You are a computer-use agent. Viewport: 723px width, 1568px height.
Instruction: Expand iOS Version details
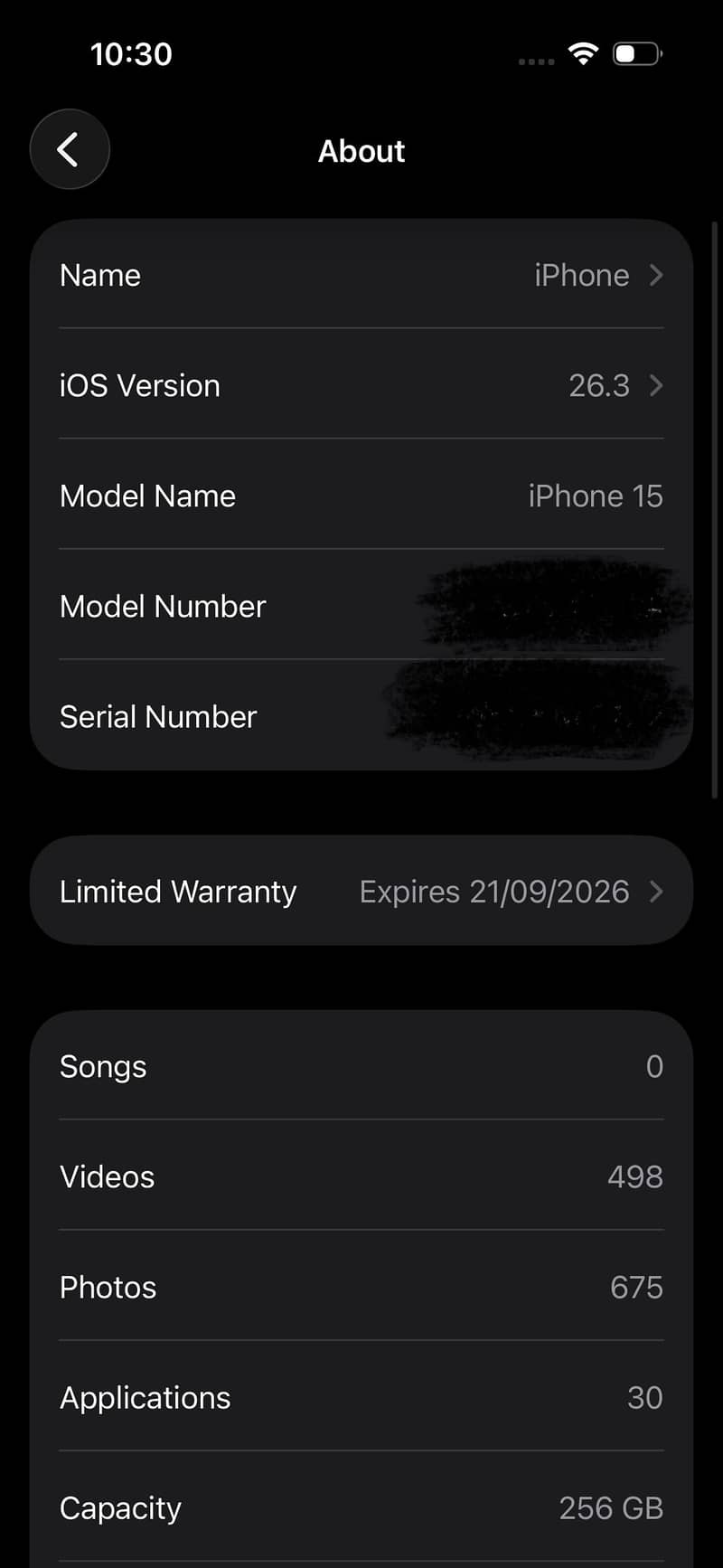(x=361, y=386)
